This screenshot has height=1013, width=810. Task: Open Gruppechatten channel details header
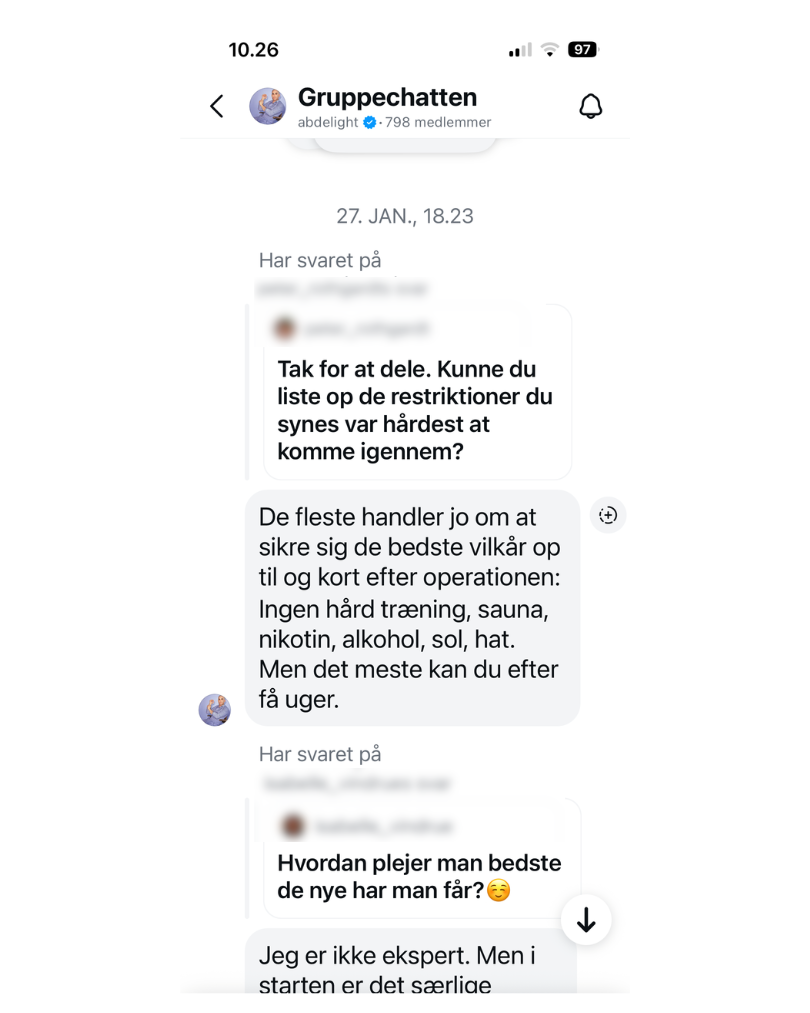click(387, 107)
